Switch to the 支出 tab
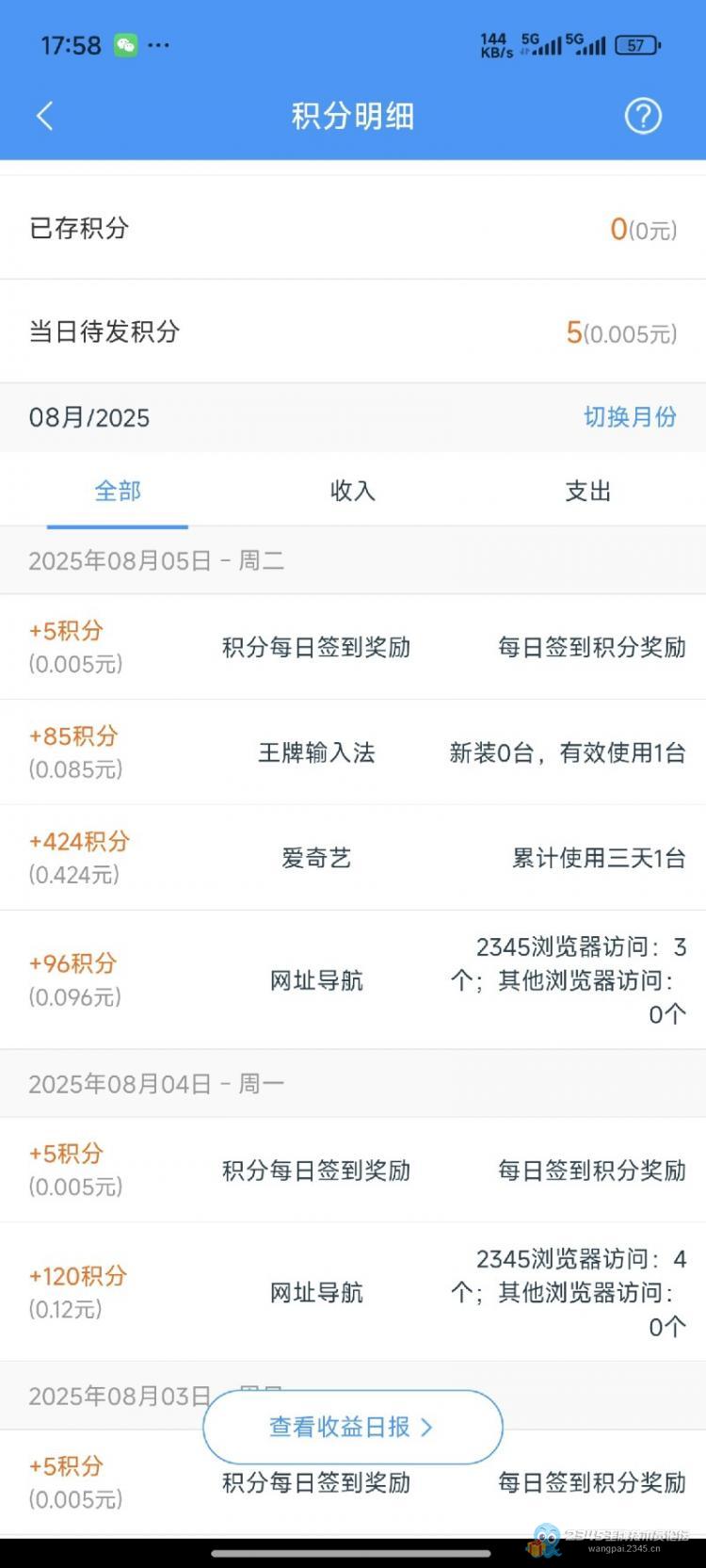The width and height of the screenshot is (706, 1568). 588,491
